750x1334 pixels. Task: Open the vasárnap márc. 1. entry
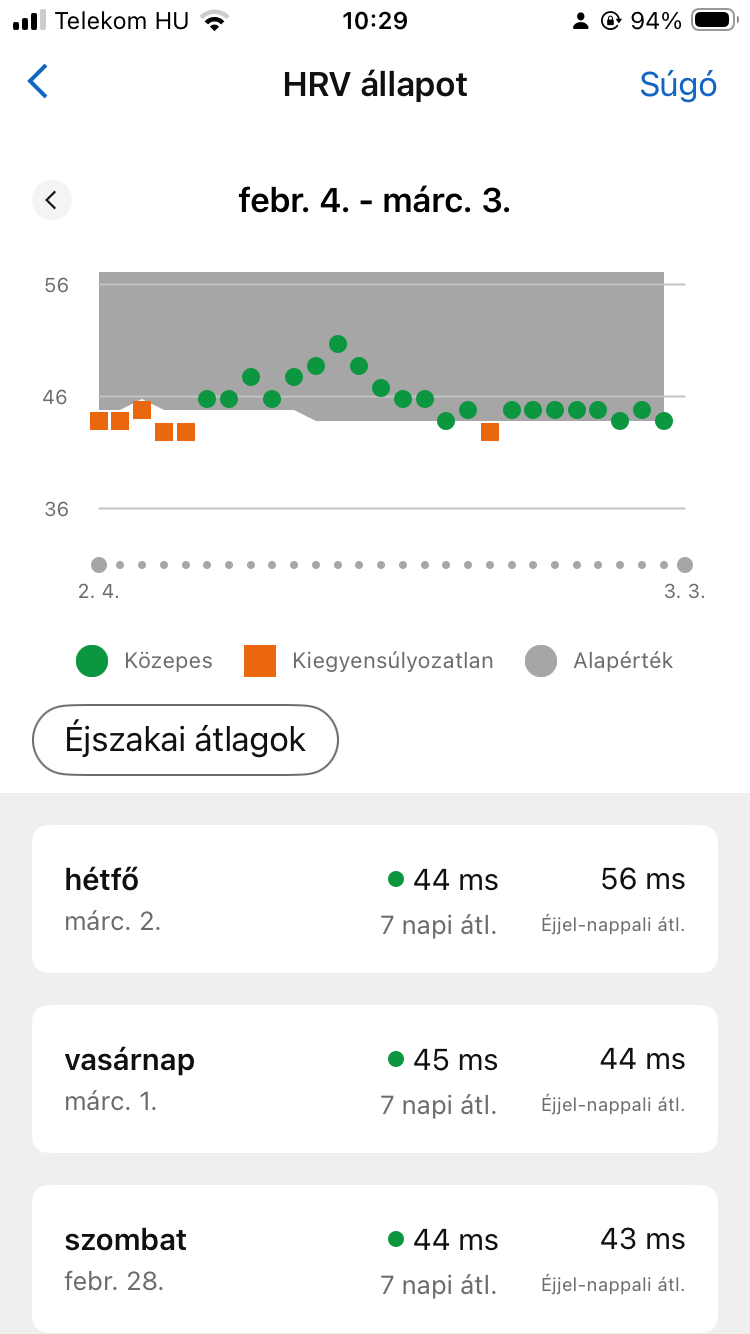(375, 1078)
